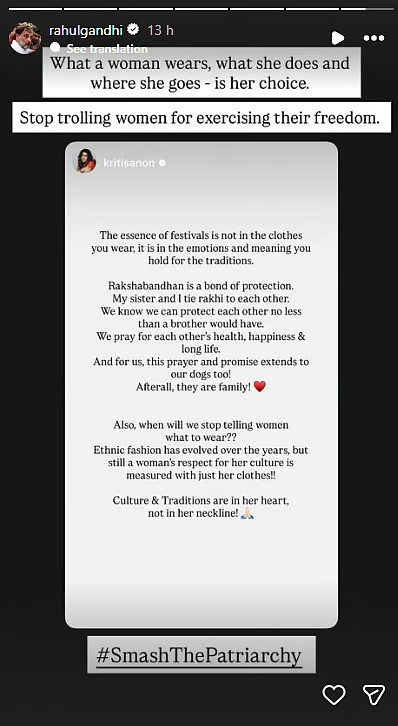Open the #SmashThePatriarchy hashtag

click(199, 655)
